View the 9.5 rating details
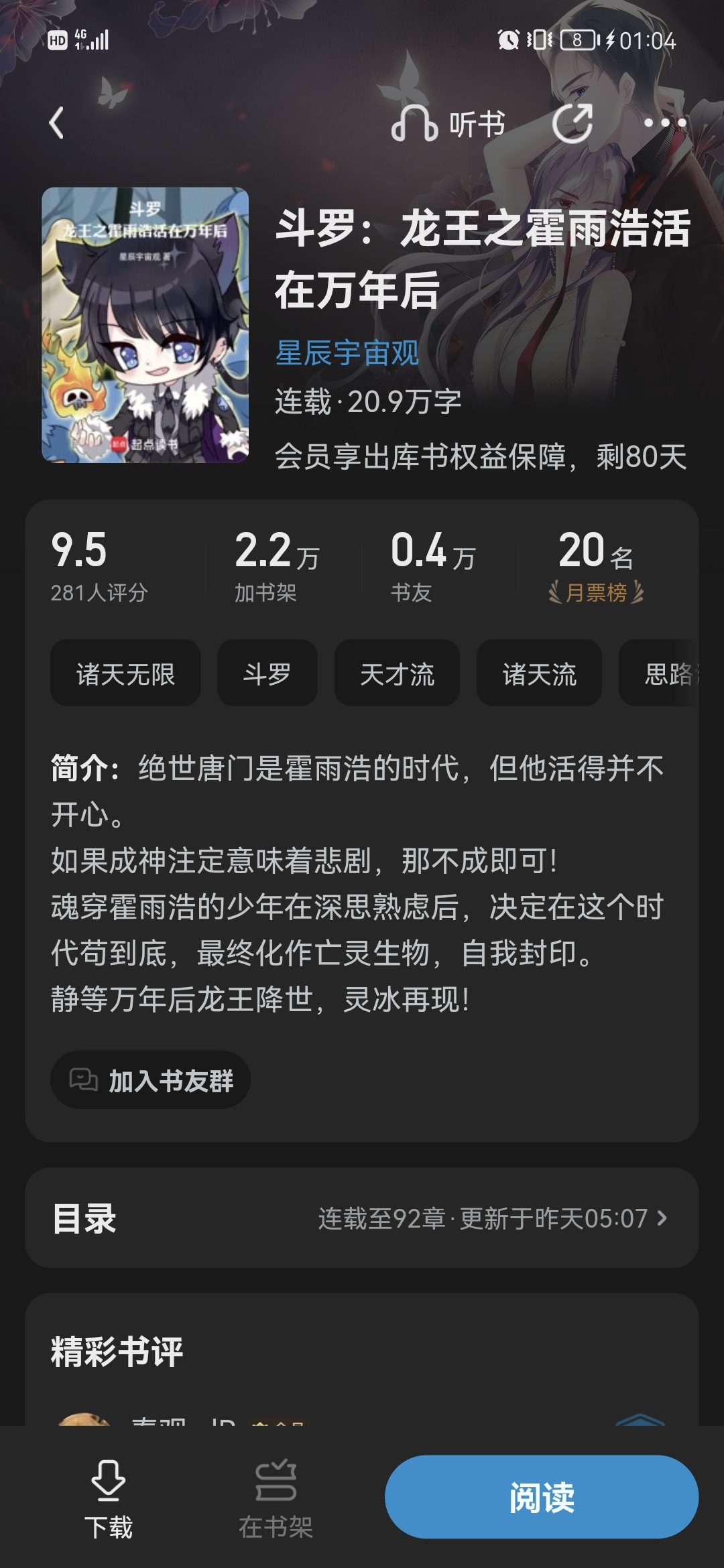 [x=99, y=566]
